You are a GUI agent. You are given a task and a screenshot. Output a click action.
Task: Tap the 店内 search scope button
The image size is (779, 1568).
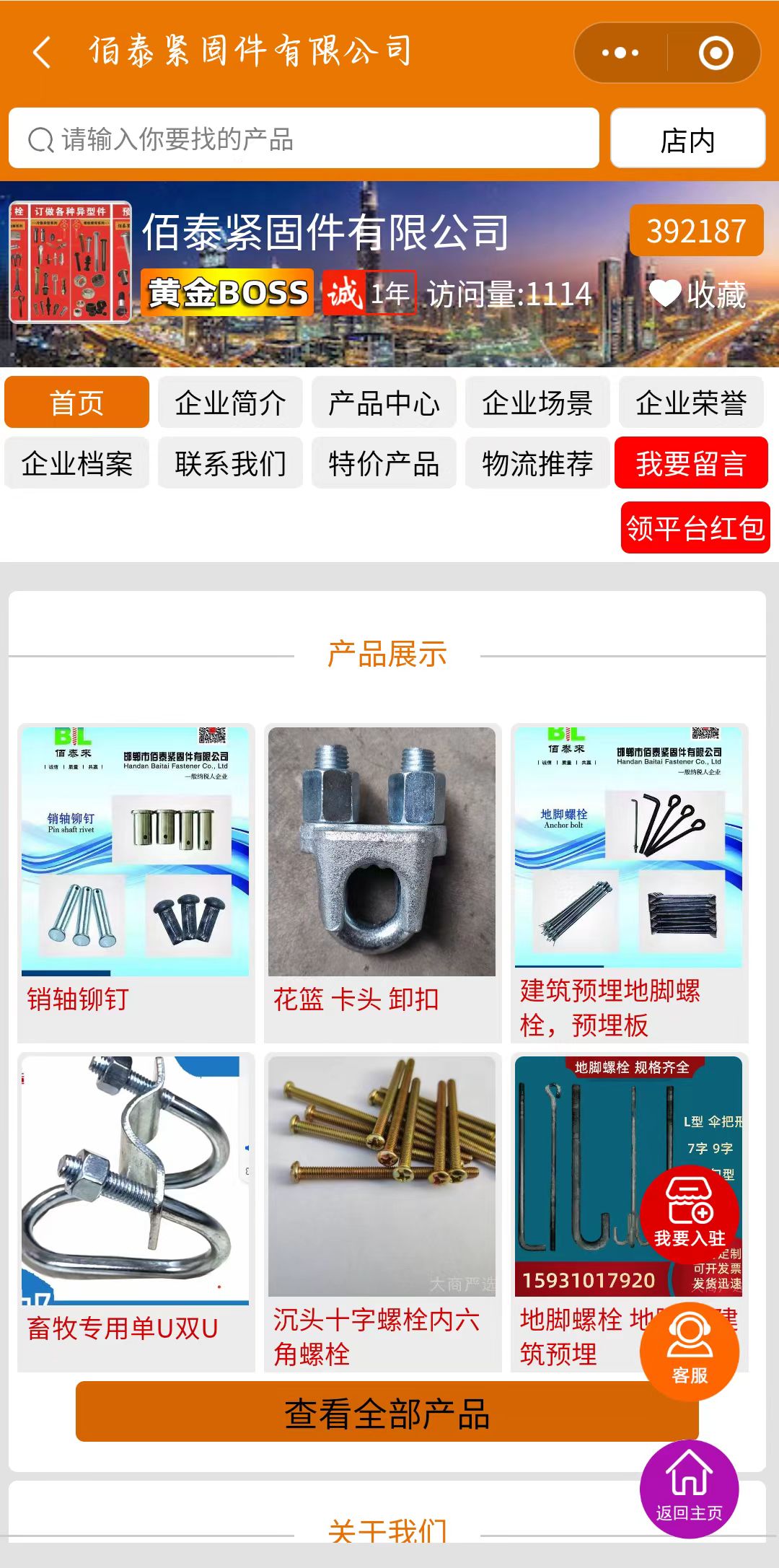coord(687,139)
